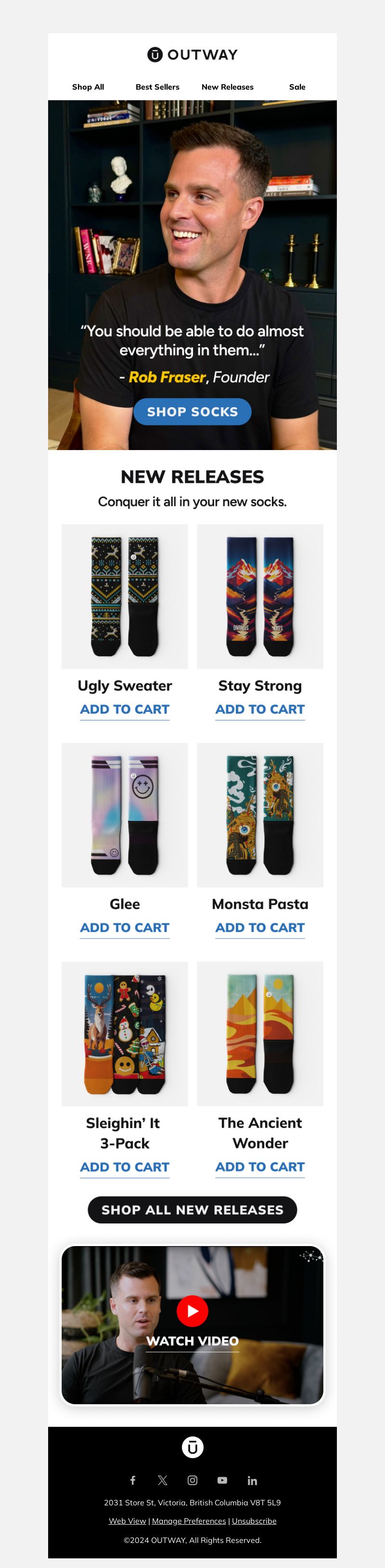Visit Outway's Instagram profile
This screenshot has width=385, height=1568.
(192, 1480)
